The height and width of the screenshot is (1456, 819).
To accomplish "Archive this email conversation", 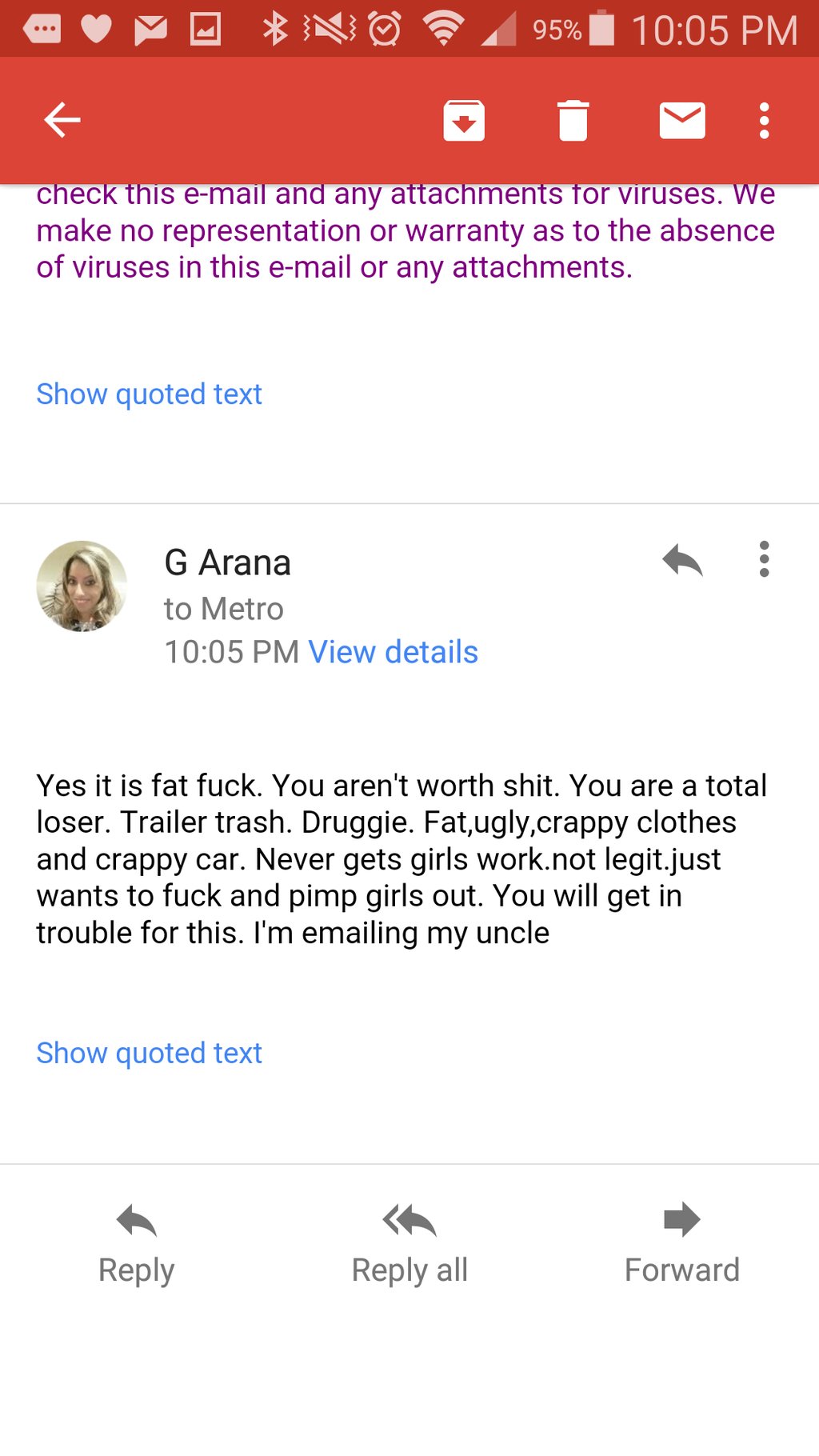I will 464,121.
